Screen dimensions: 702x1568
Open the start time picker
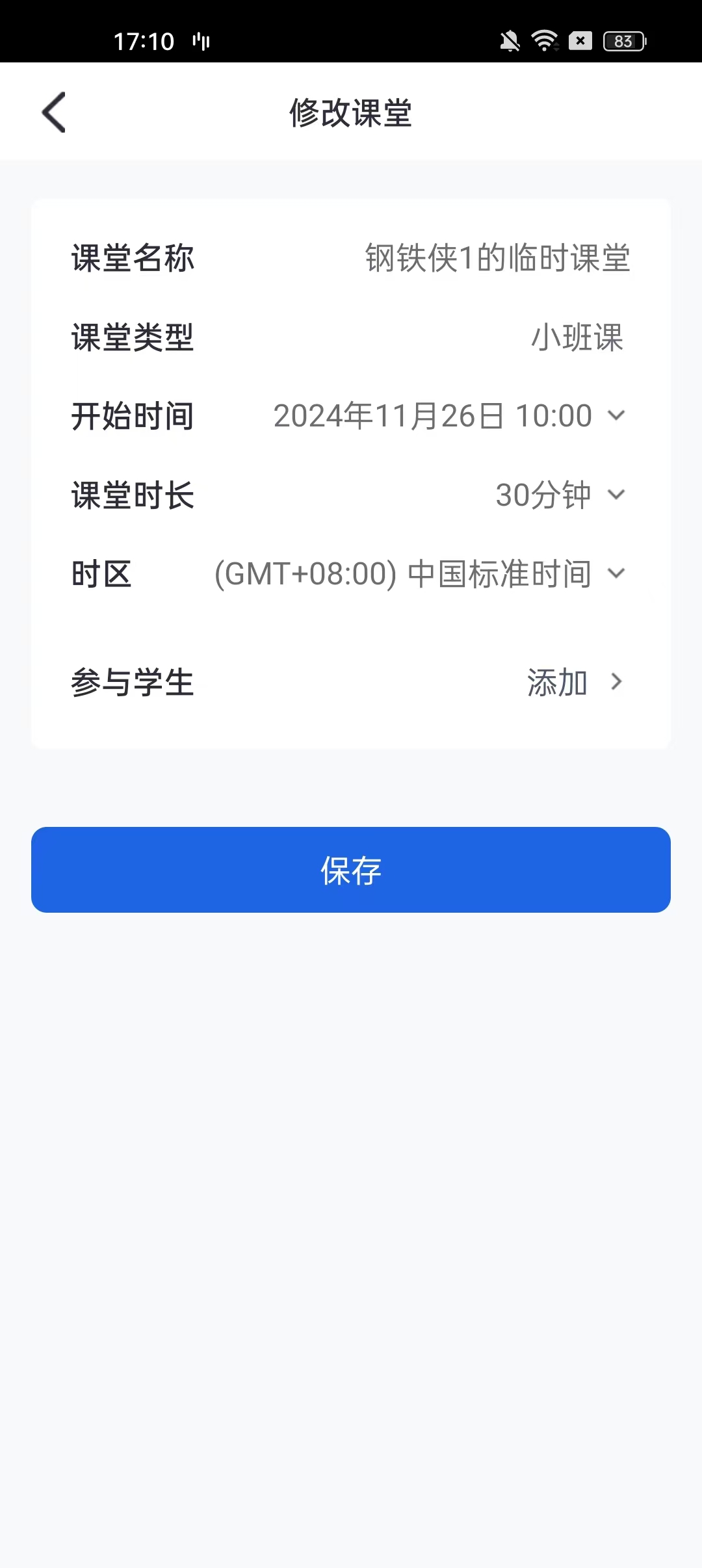(449, 416)
